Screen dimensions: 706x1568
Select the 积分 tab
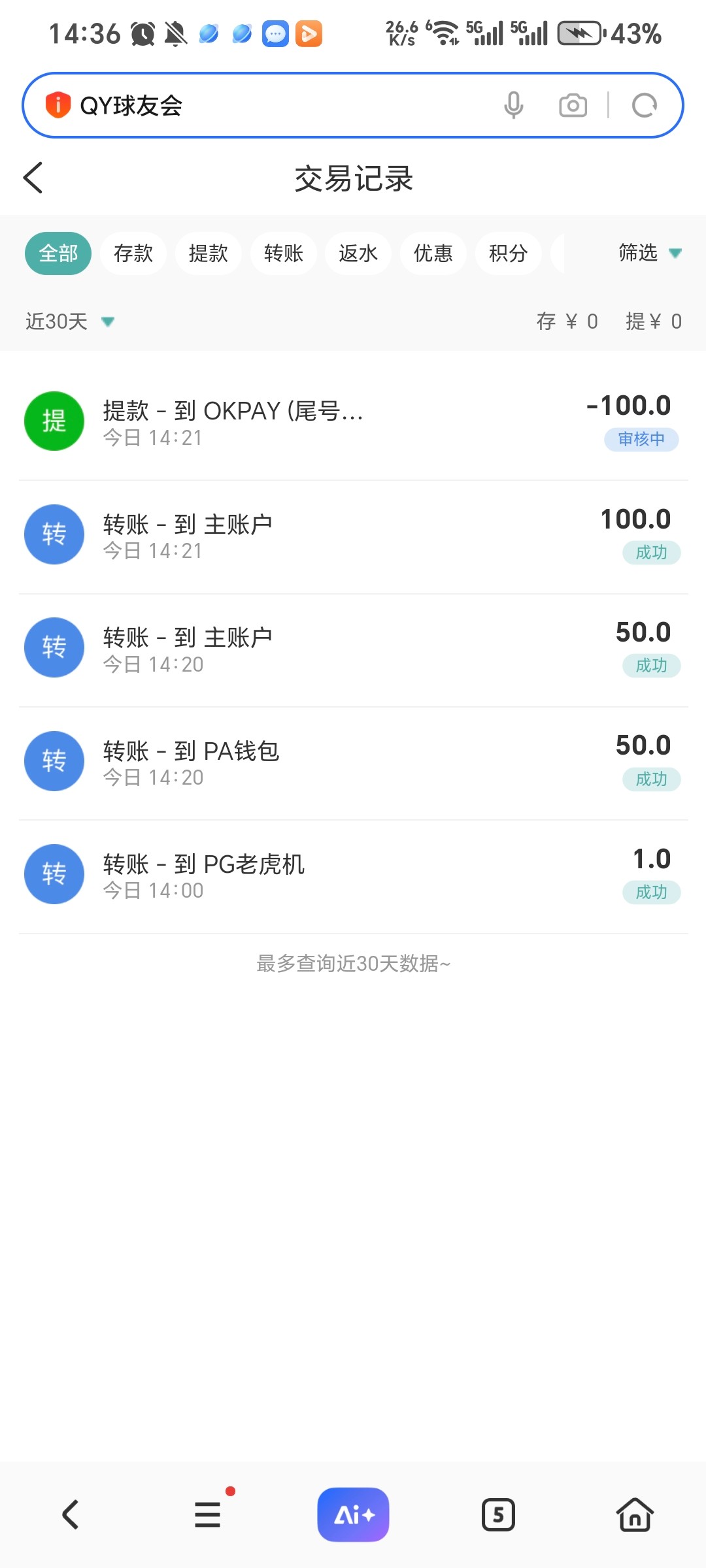[x=508, y=253]
